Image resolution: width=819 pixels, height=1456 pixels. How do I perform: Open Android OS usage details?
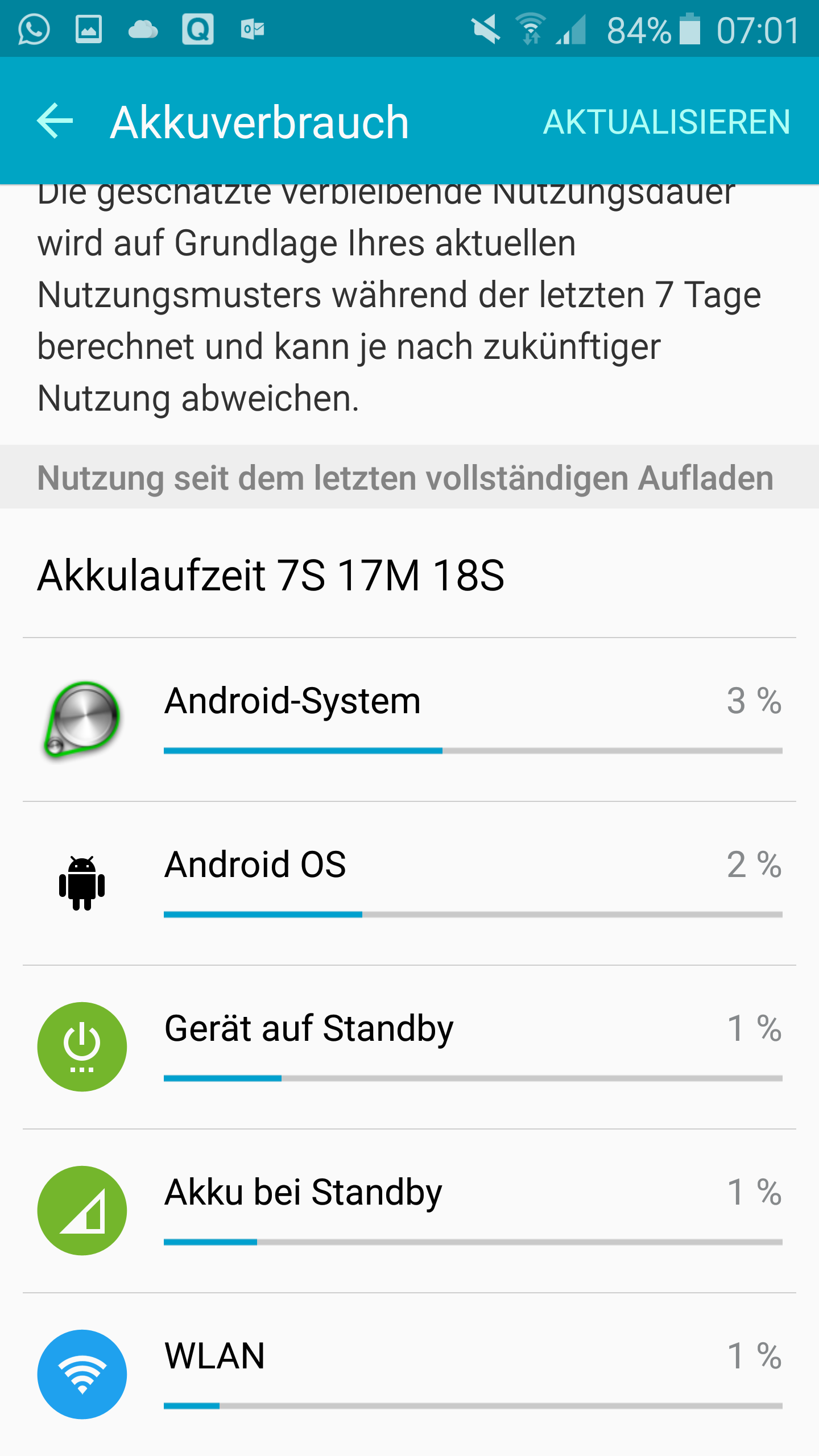tap(409, 884)
